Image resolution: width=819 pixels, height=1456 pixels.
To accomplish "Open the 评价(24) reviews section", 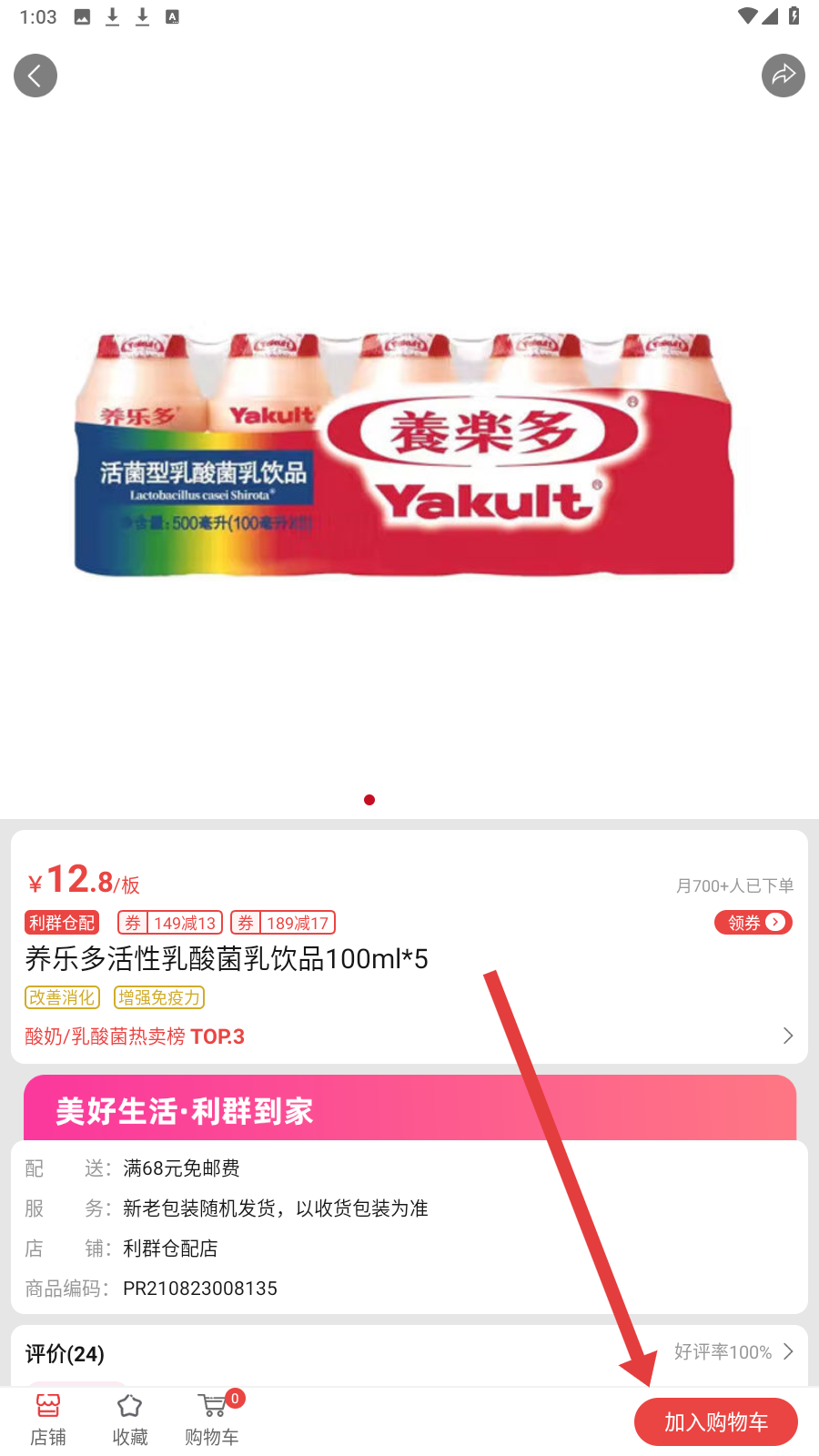I will [x=408, y=1353].
